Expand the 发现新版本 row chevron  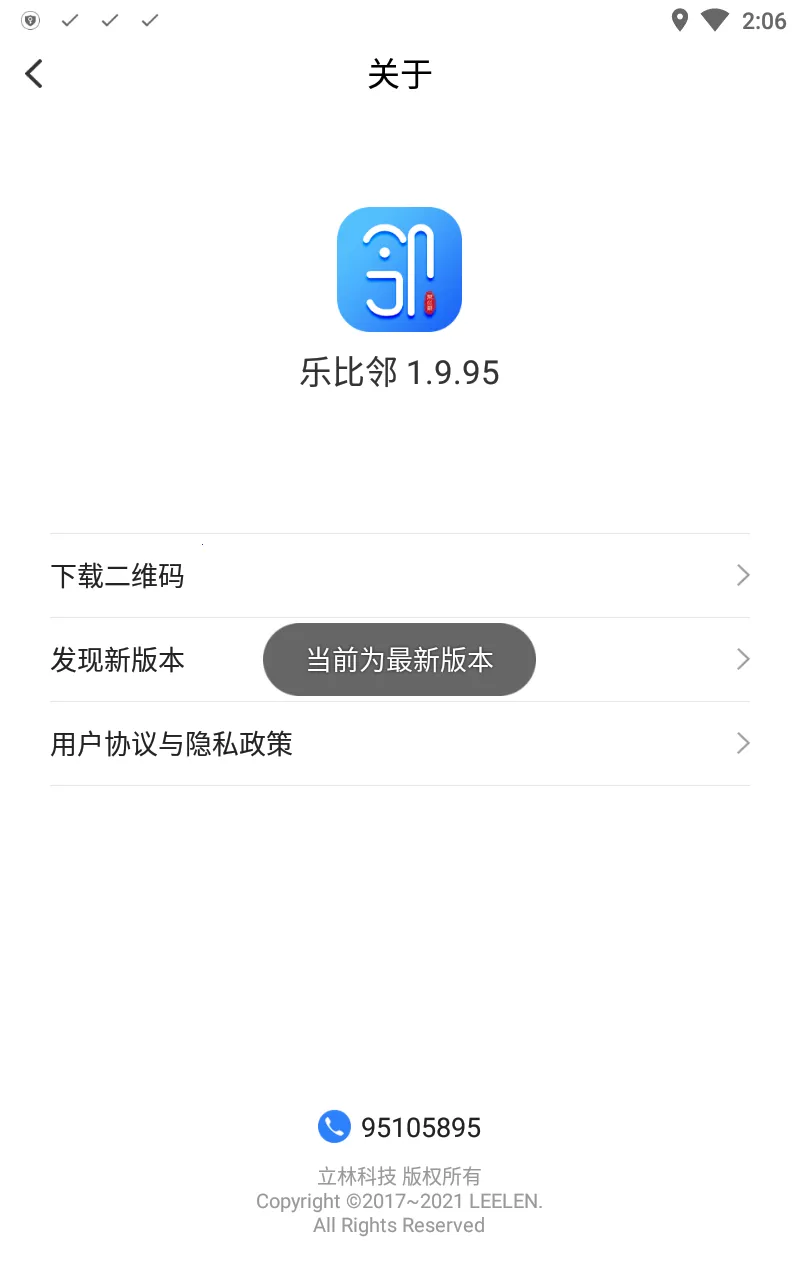coord(742,659)
